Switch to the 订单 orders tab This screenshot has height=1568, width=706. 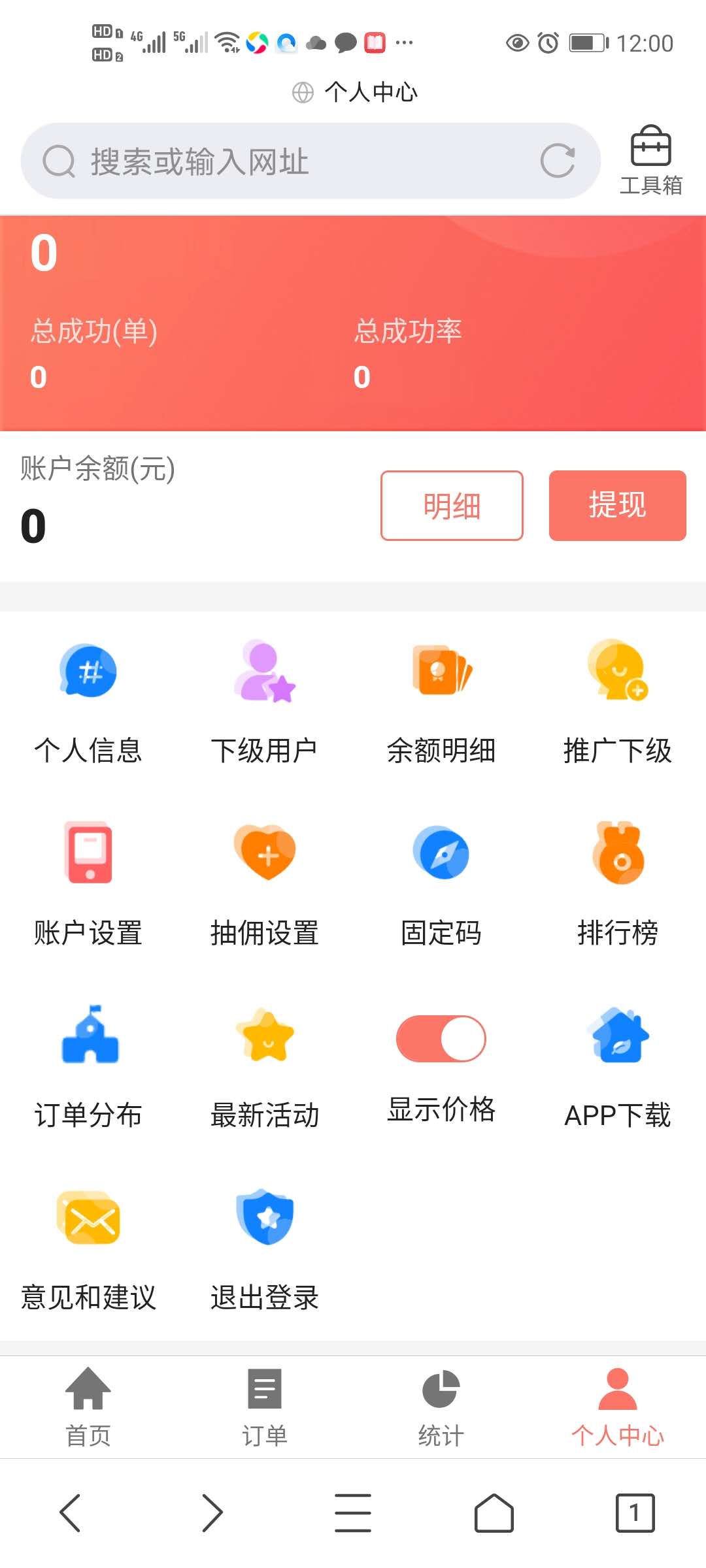[x=265, y=1407]
